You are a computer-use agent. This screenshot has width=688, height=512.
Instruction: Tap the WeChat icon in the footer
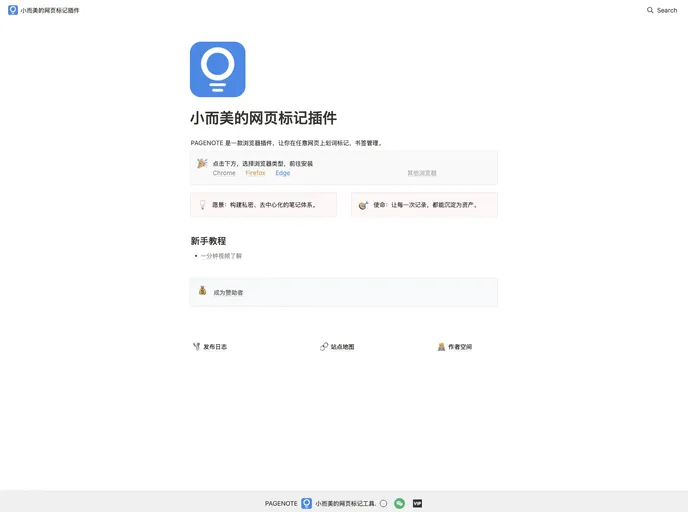400,503
